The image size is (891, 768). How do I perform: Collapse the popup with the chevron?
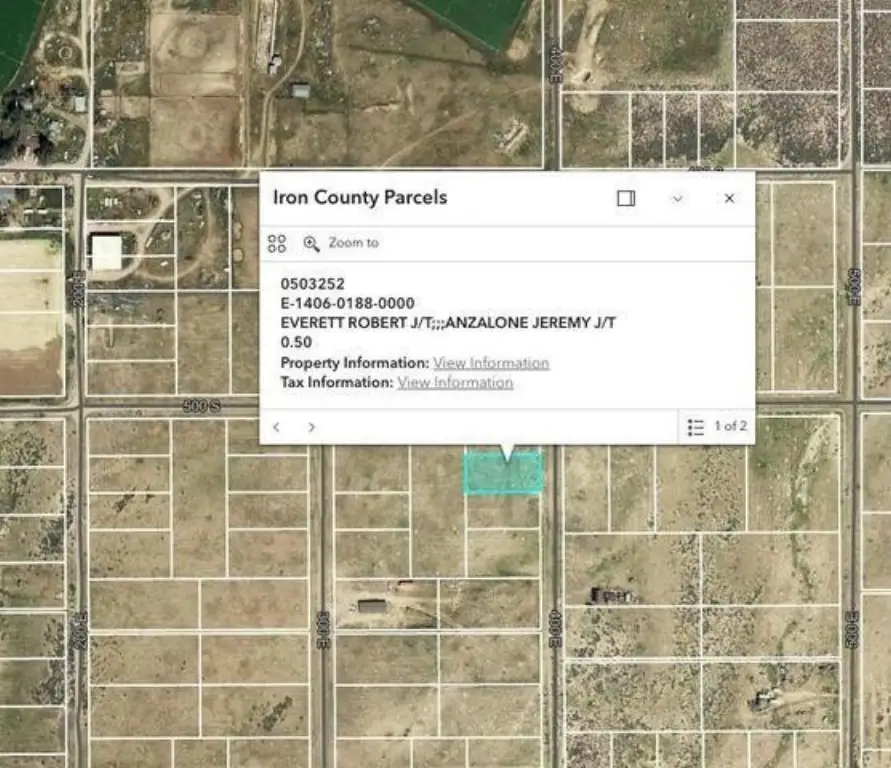coord(677,198)
